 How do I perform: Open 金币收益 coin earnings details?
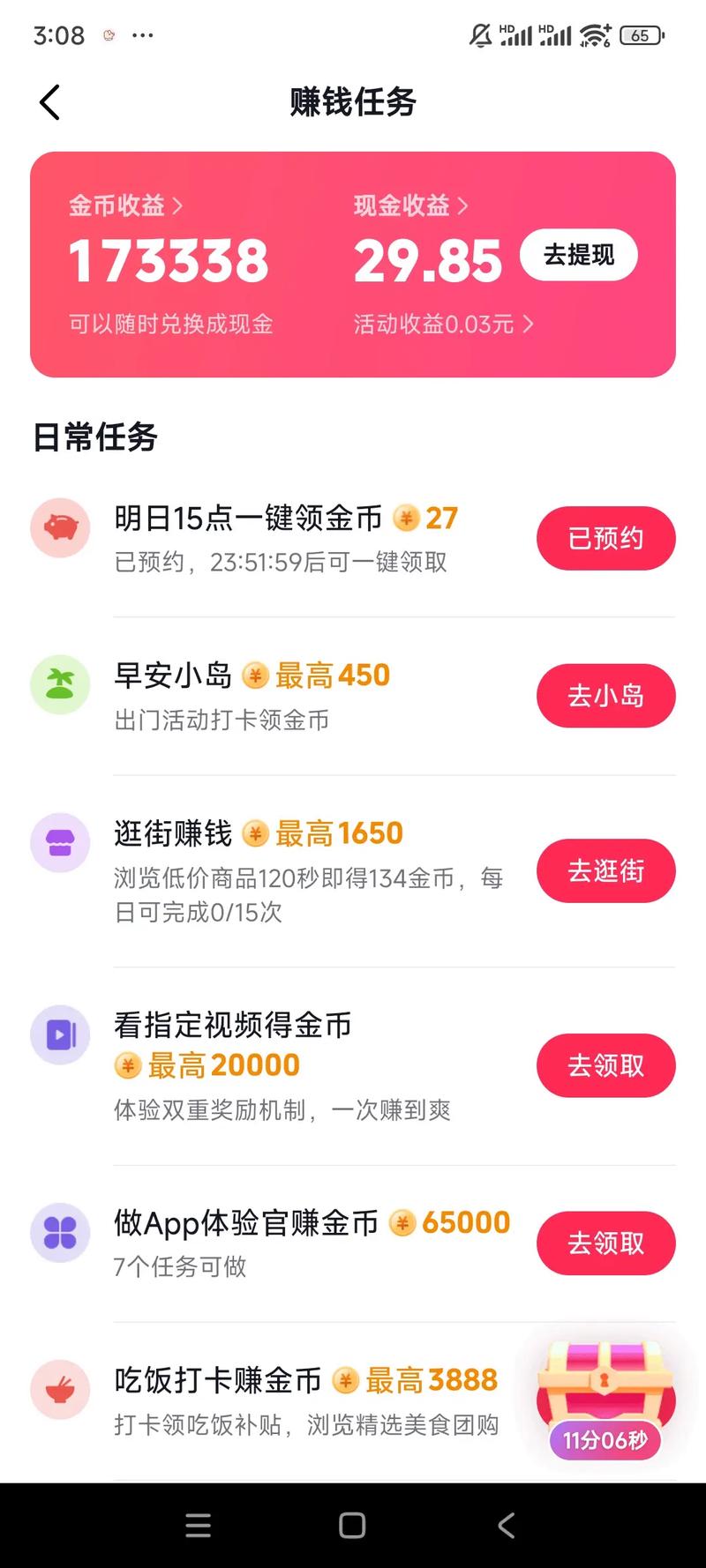point(125,205)
